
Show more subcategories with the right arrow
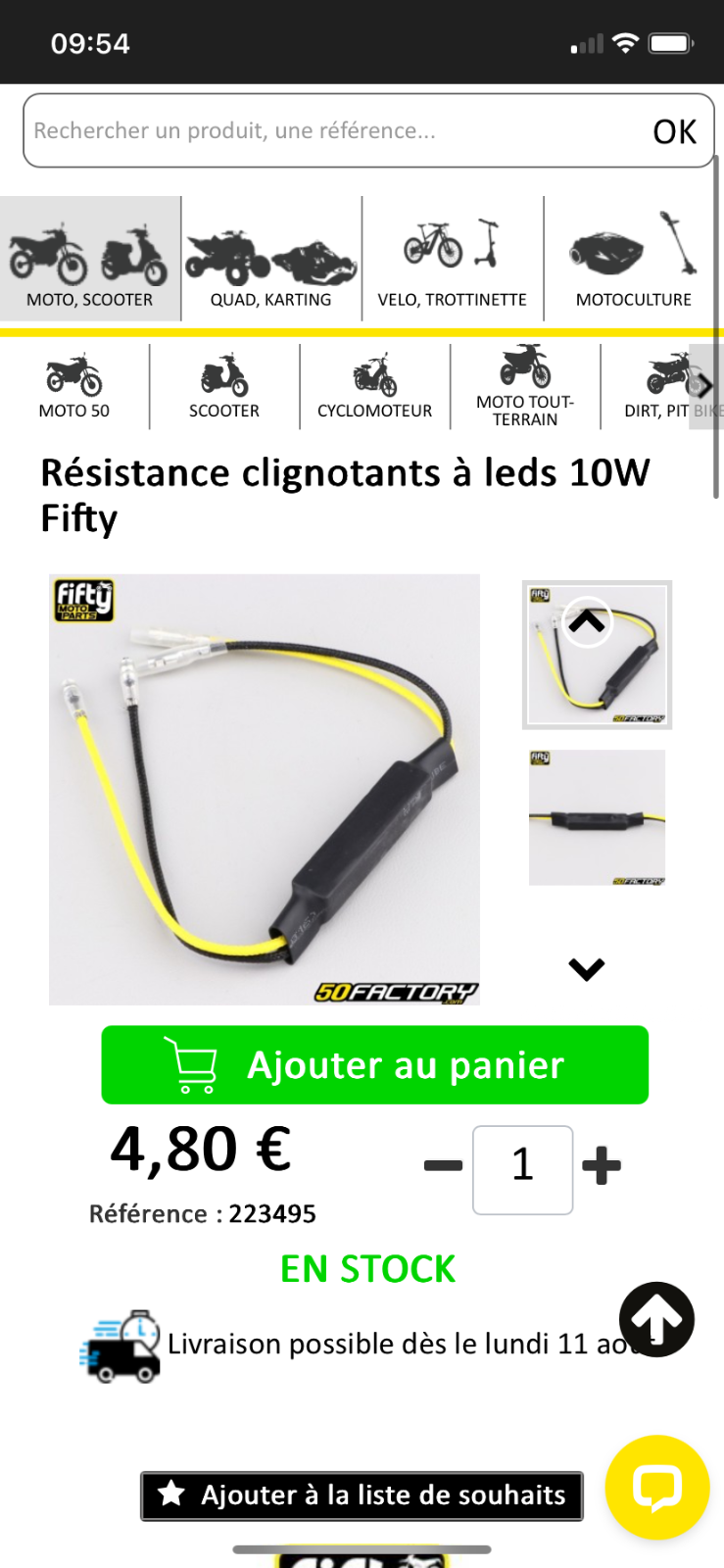pyautogui.click(x=705, y=386)
